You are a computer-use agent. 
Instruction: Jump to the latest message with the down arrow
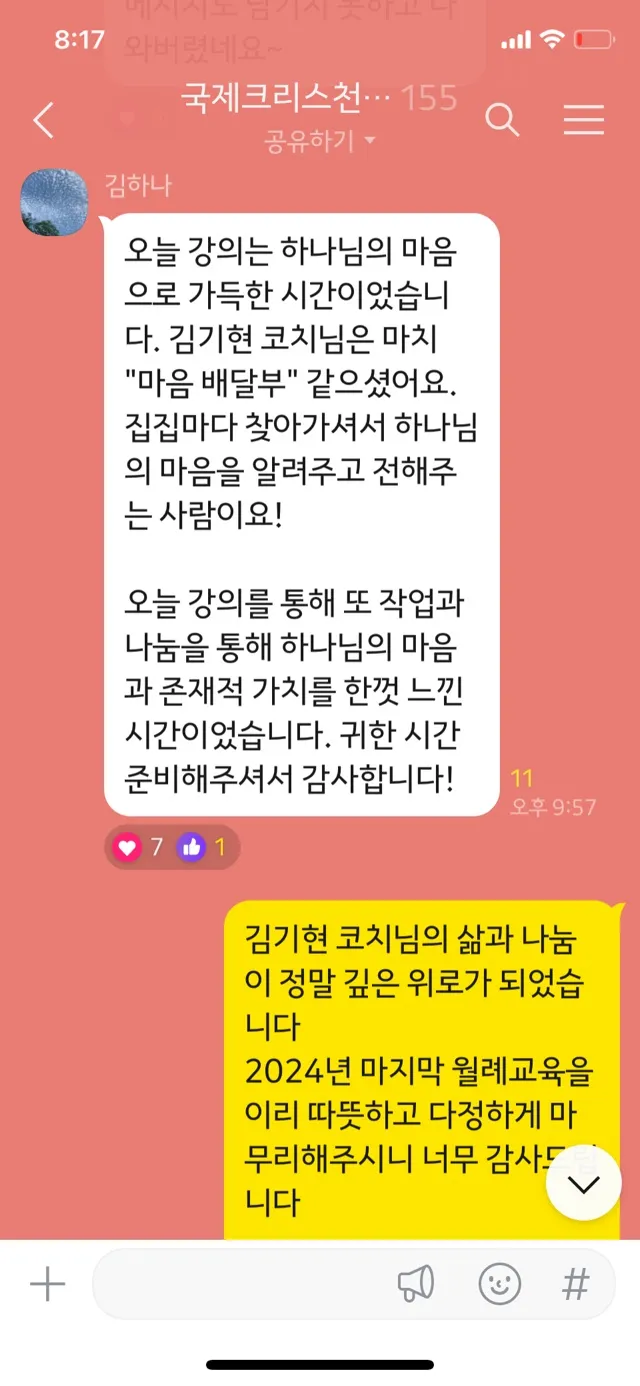coord(583,1183)
